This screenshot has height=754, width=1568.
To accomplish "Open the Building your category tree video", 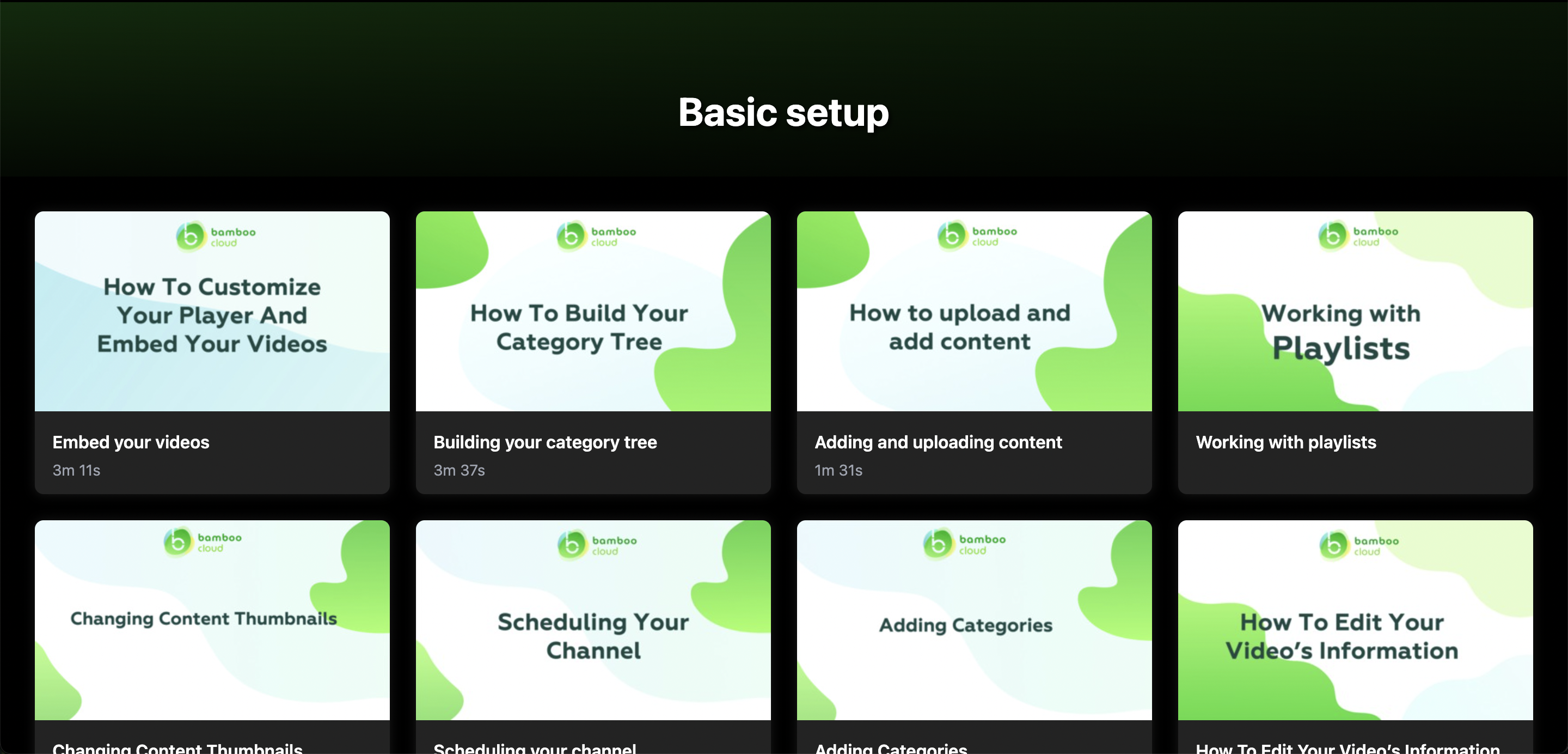I will [593, 351].
